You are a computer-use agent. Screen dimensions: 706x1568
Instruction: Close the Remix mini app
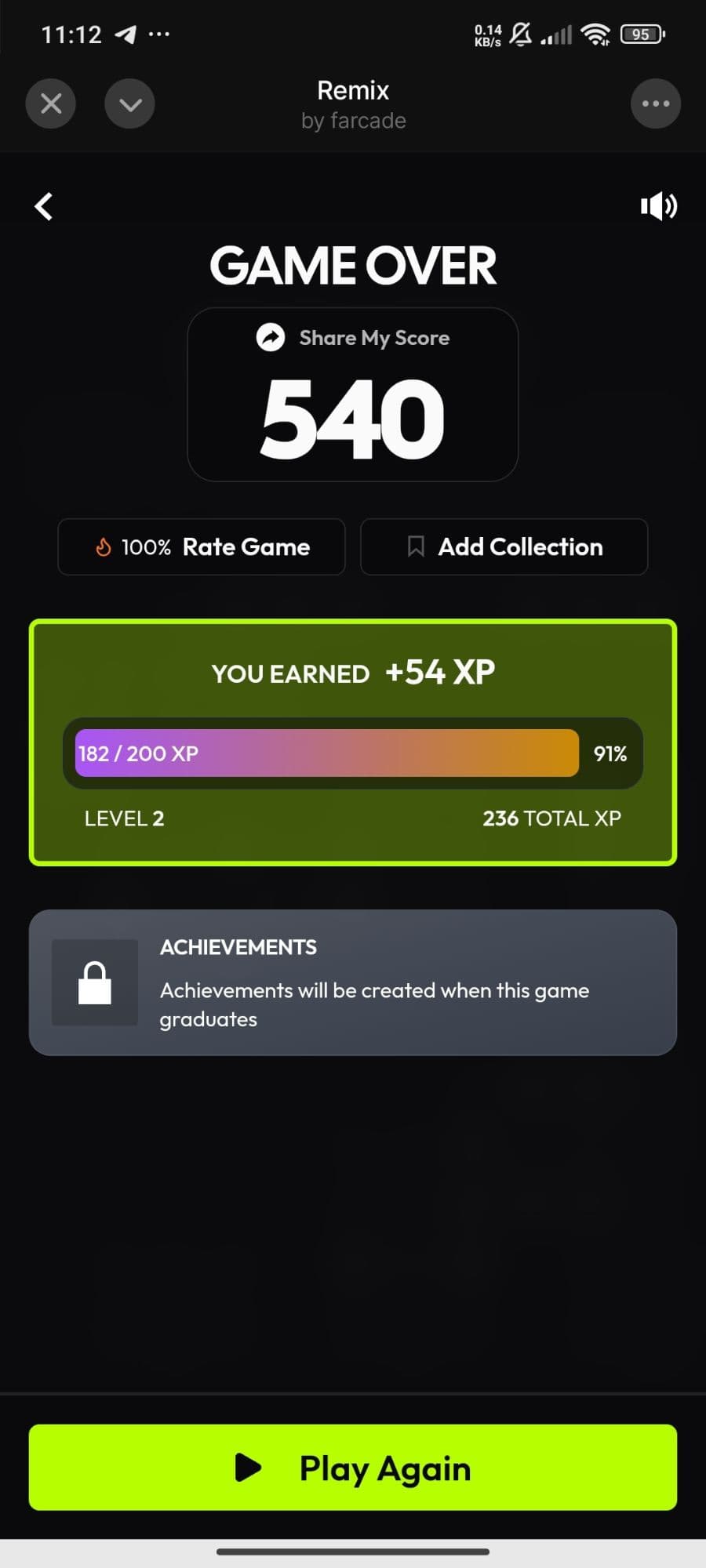51,103
